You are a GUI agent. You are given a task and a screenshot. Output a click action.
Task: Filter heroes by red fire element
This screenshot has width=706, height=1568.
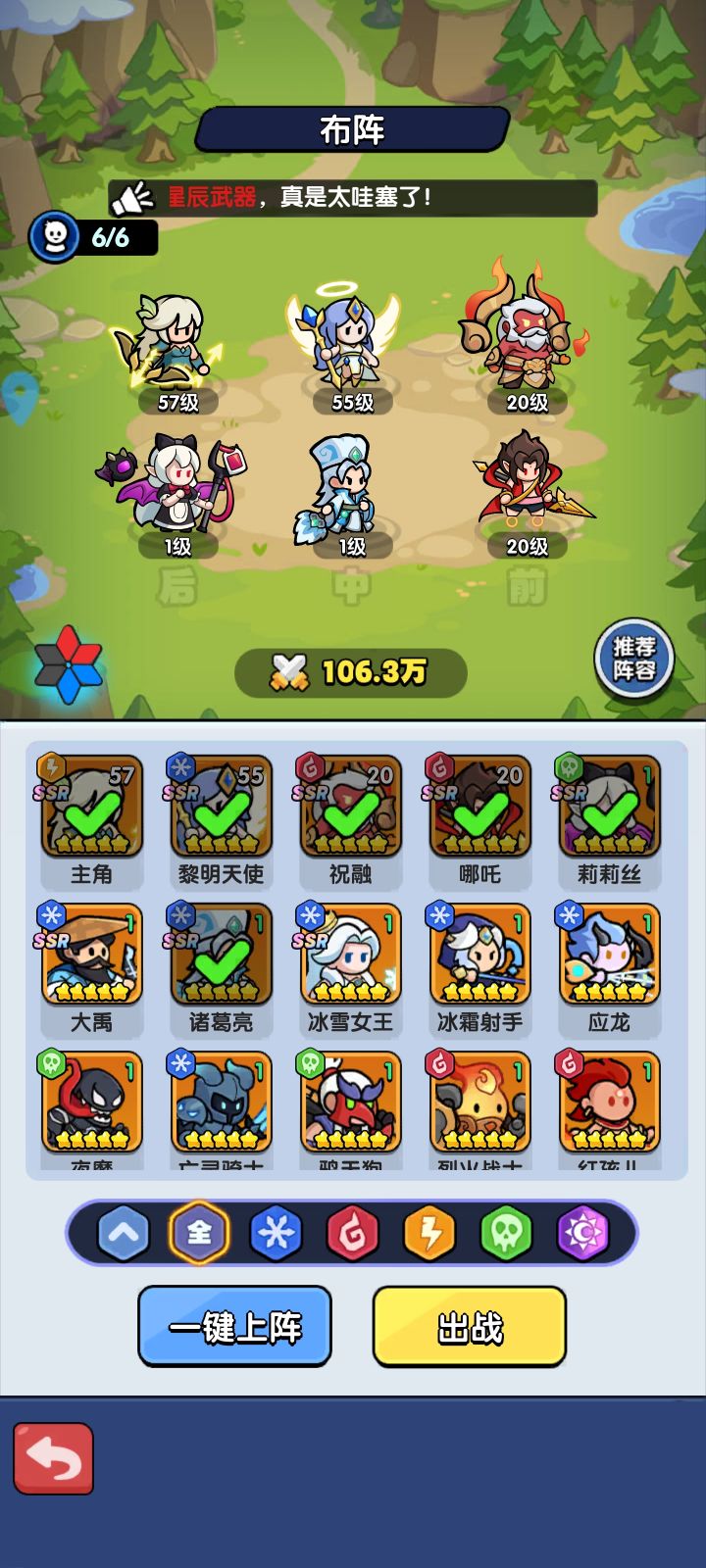pyautogui.click(x=352, y=1232)
